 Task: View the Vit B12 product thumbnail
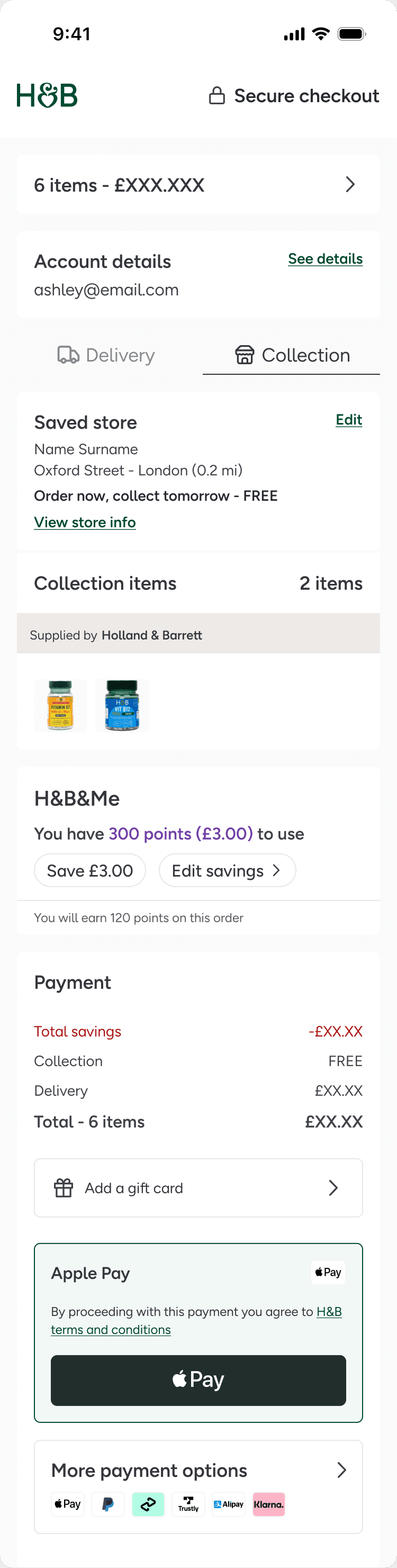click(122, 705)
